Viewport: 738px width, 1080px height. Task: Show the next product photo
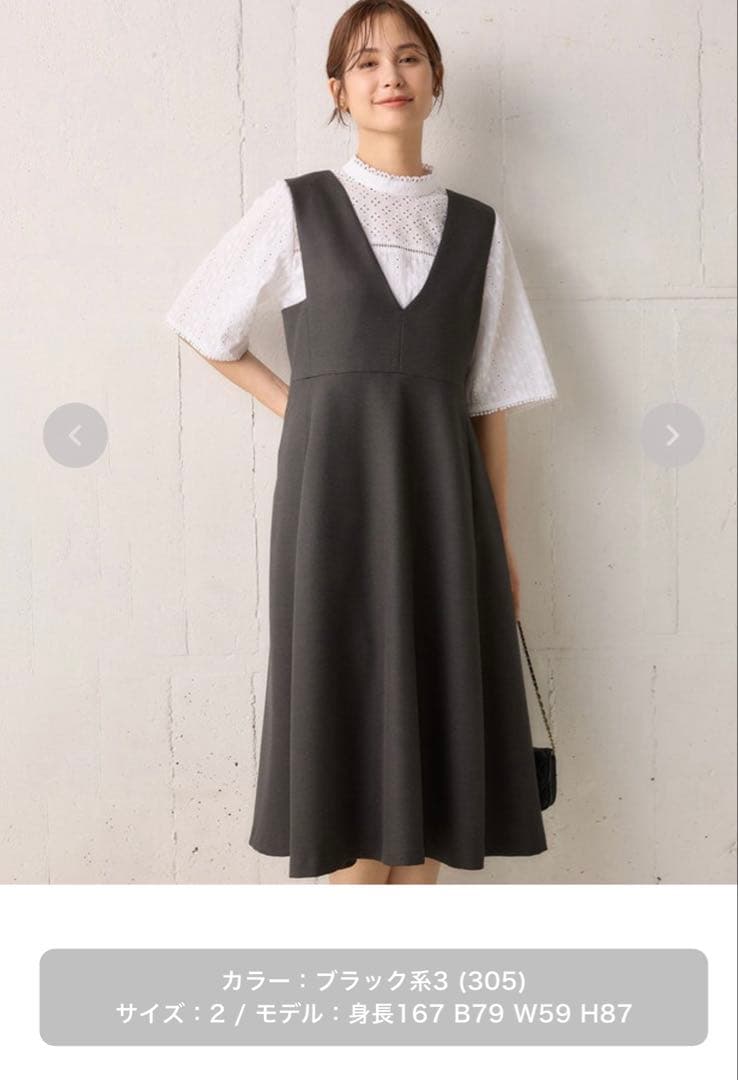pos(673,435)
